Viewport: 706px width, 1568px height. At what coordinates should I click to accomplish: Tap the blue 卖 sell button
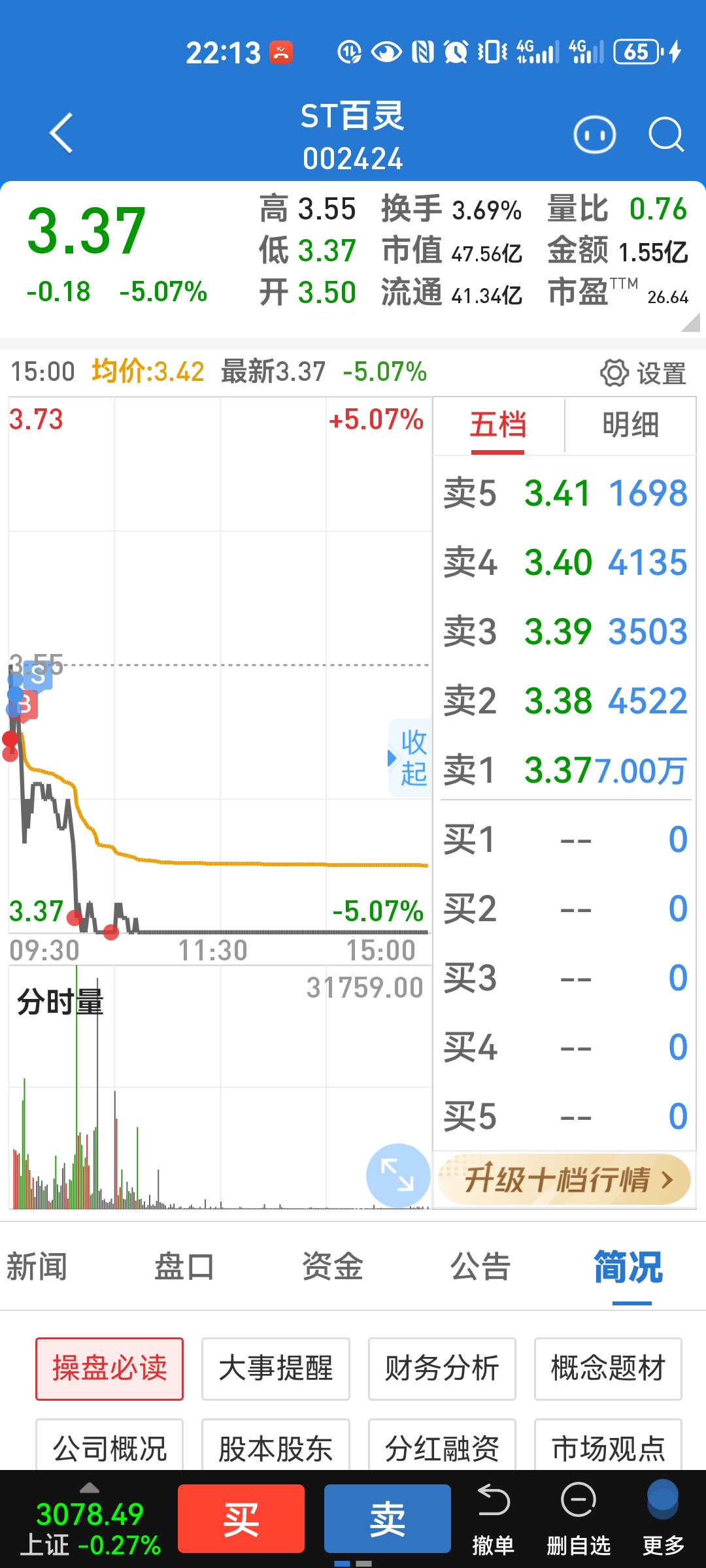point(388,1518)
